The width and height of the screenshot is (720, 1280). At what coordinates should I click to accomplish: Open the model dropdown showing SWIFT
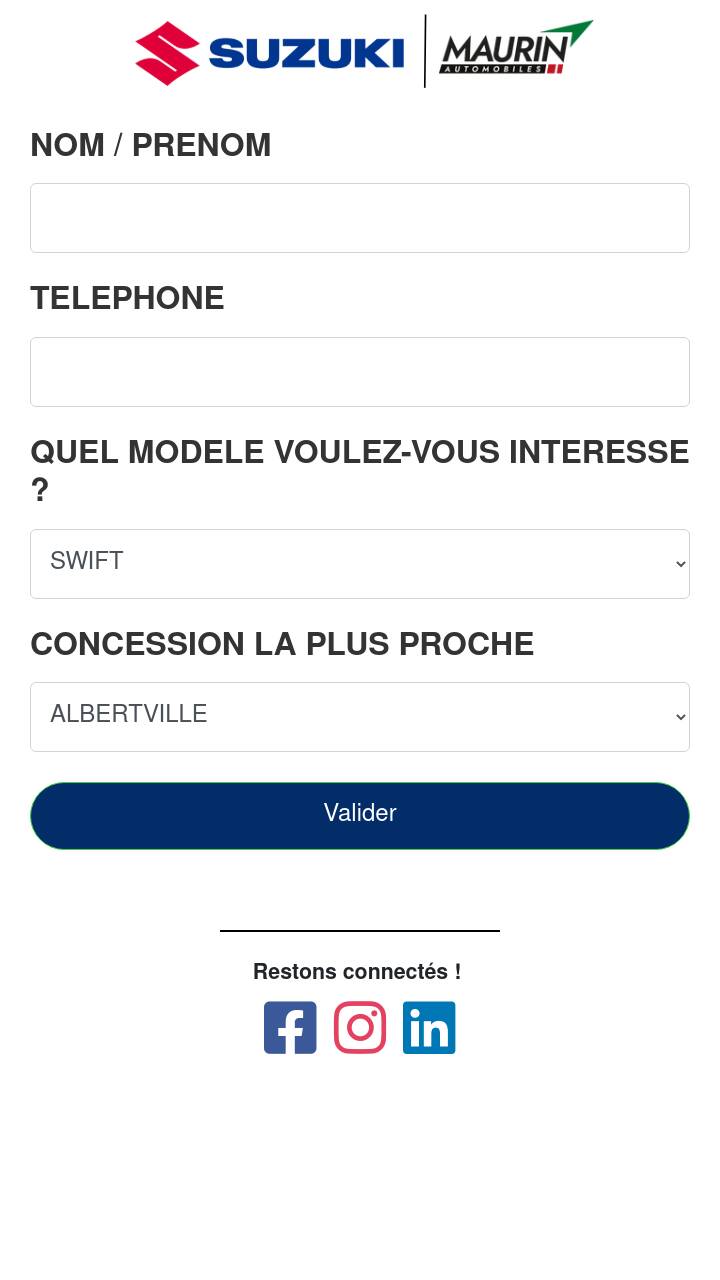tap(360, 564)
